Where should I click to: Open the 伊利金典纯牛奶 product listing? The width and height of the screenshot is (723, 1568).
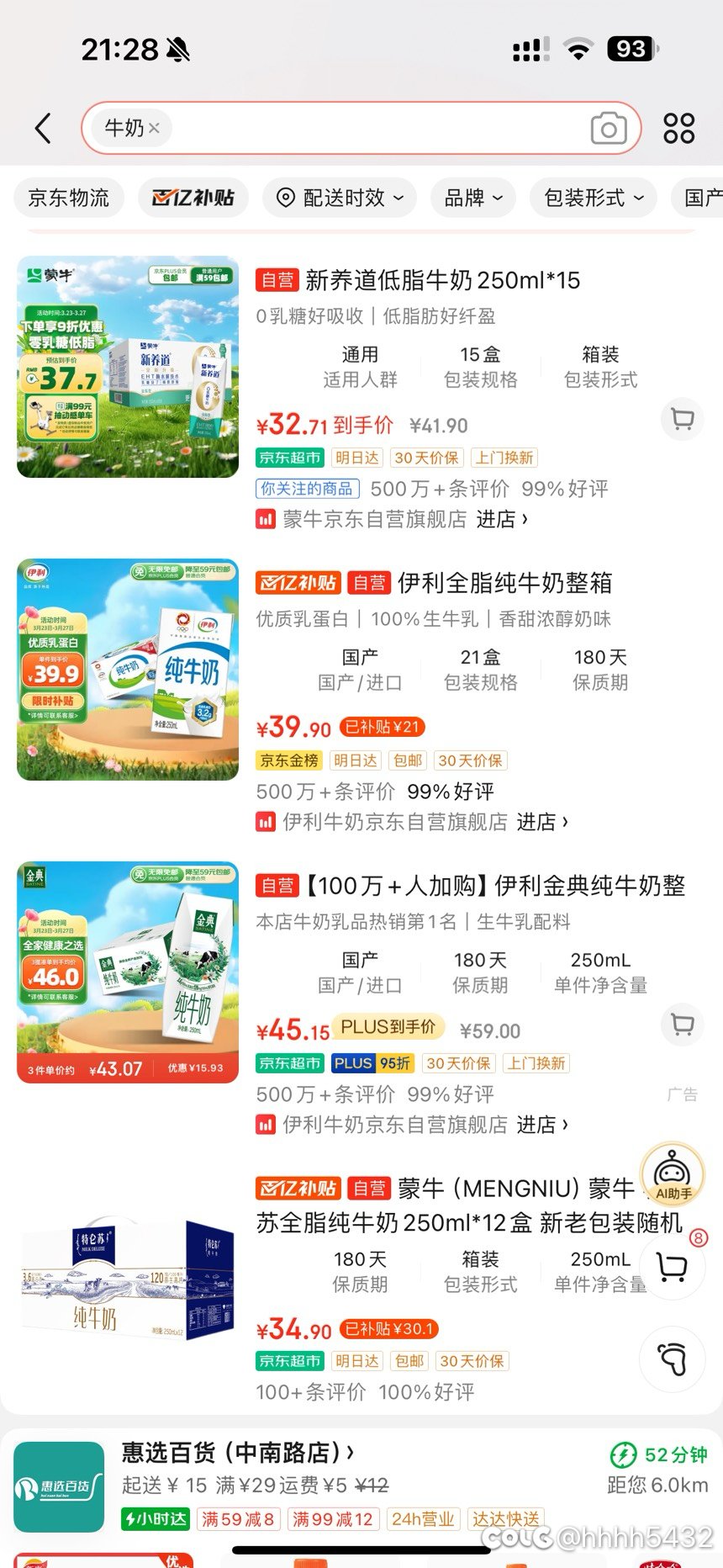493,886
